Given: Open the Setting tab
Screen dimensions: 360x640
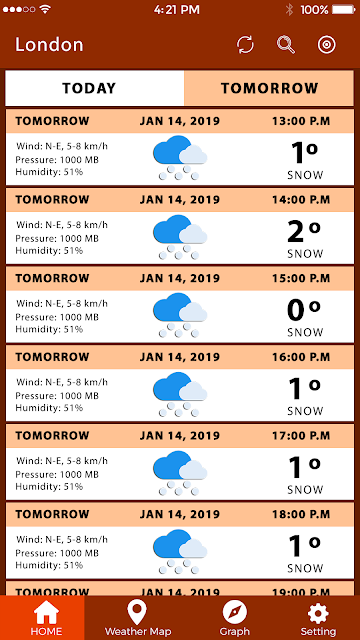Looking at the screenshot, I should click(318, 618).
